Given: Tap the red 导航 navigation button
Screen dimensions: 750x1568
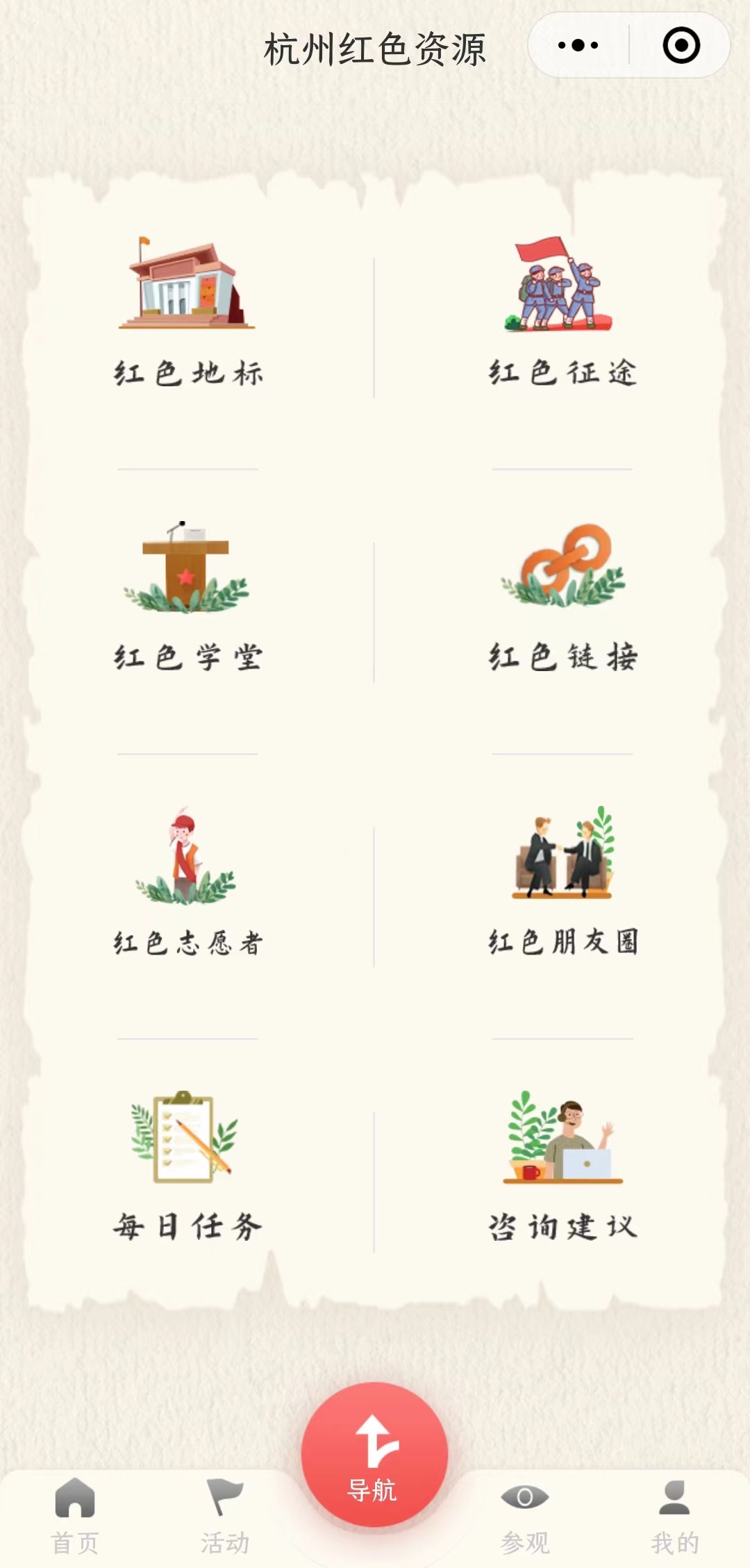Looking at the screenshot, I should pos(374,1455).
